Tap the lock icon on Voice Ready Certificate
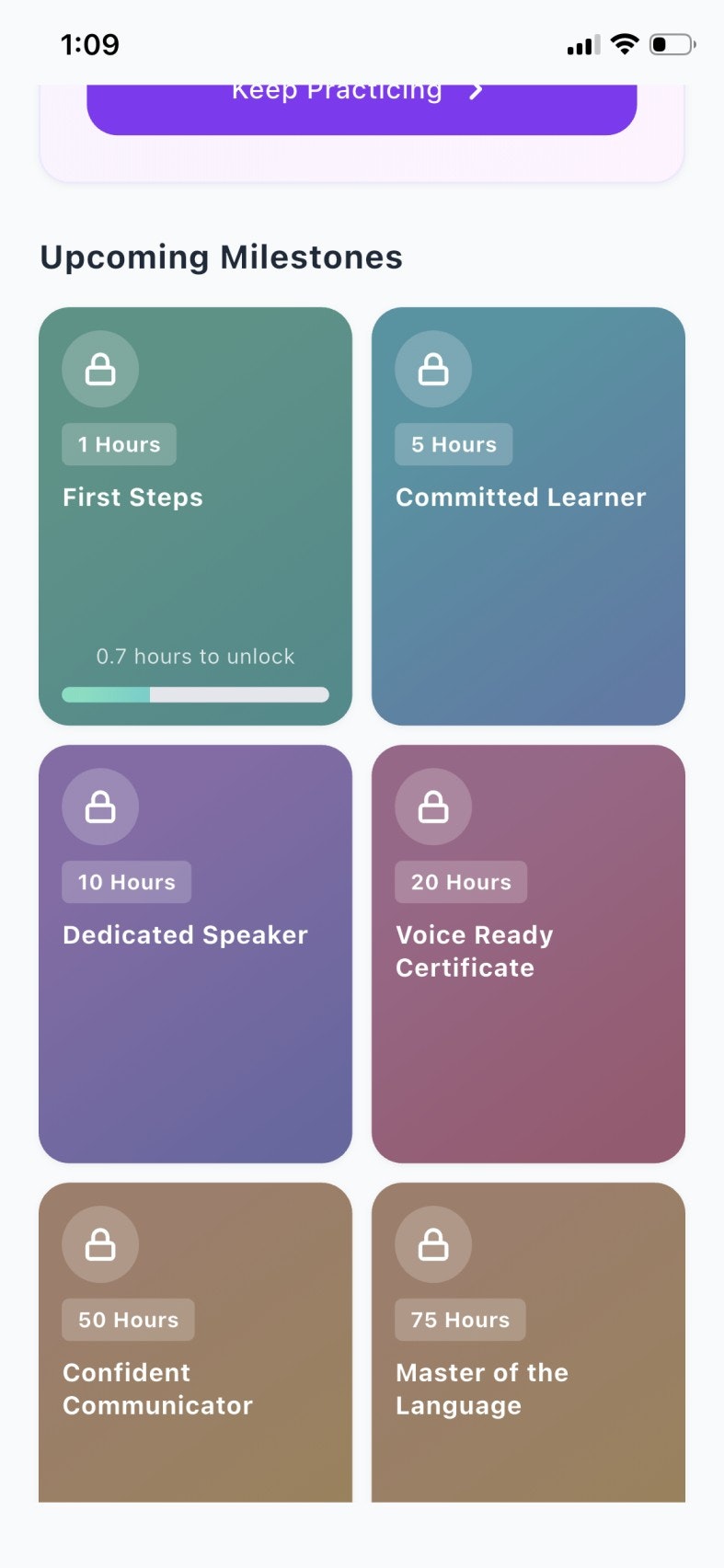The image size is (724, 1568). click(x=432, y=806)
